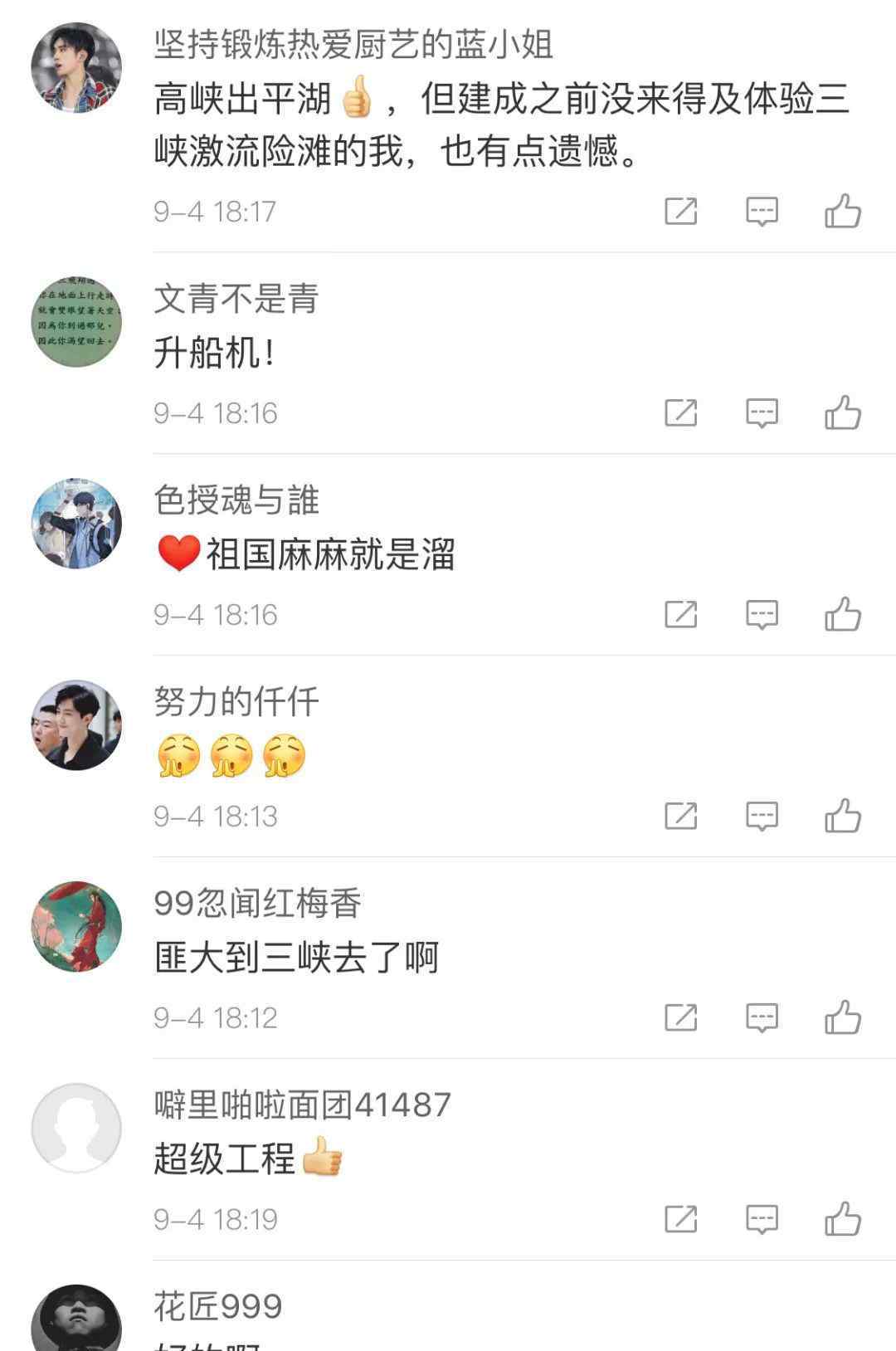The height and width of the screenshot is (1351, 896).
Task: Visit 花匠999's profile
Action: pos(218,1307)
